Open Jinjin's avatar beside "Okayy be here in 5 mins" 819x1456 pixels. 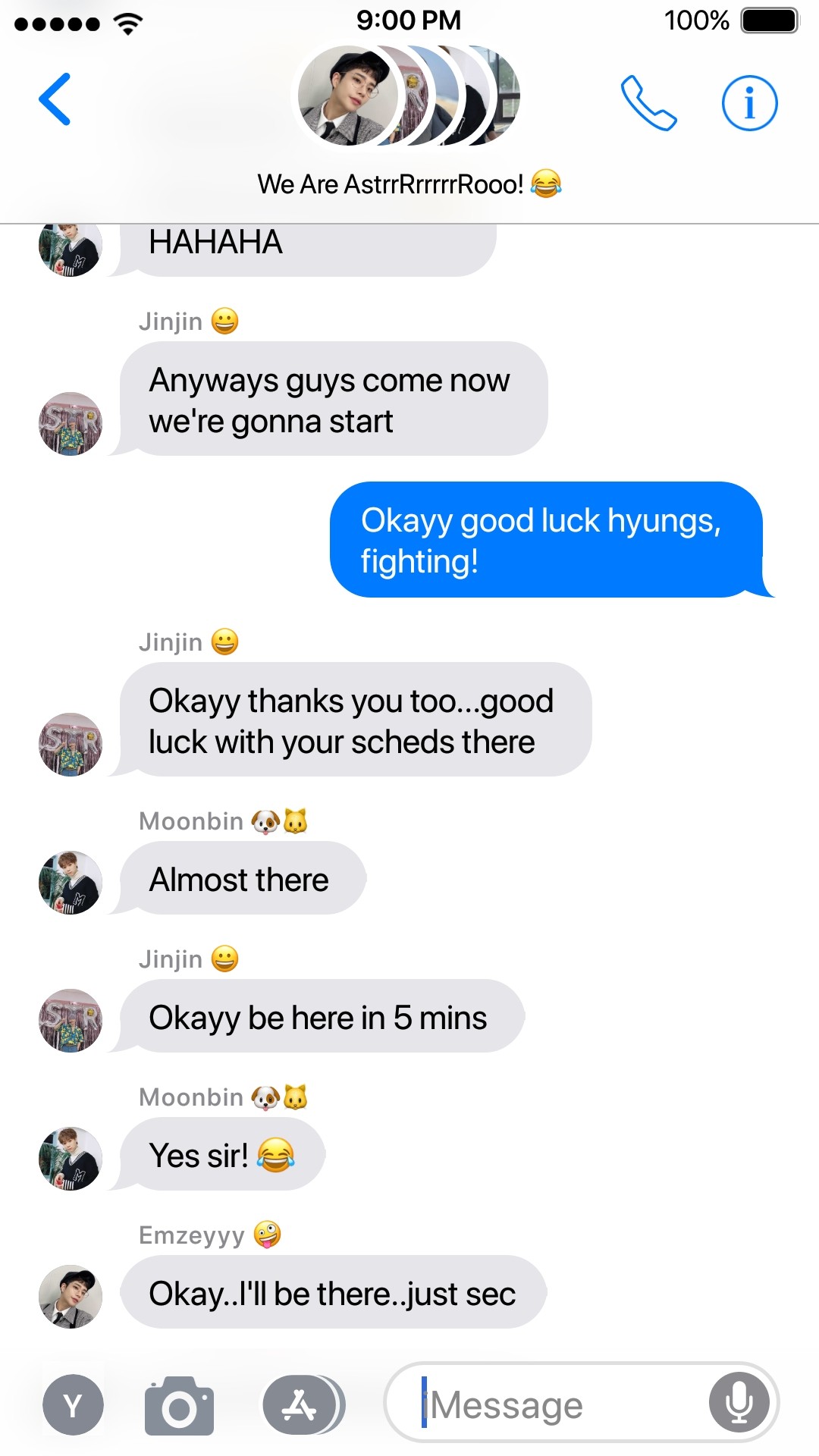pos(71,1020)
